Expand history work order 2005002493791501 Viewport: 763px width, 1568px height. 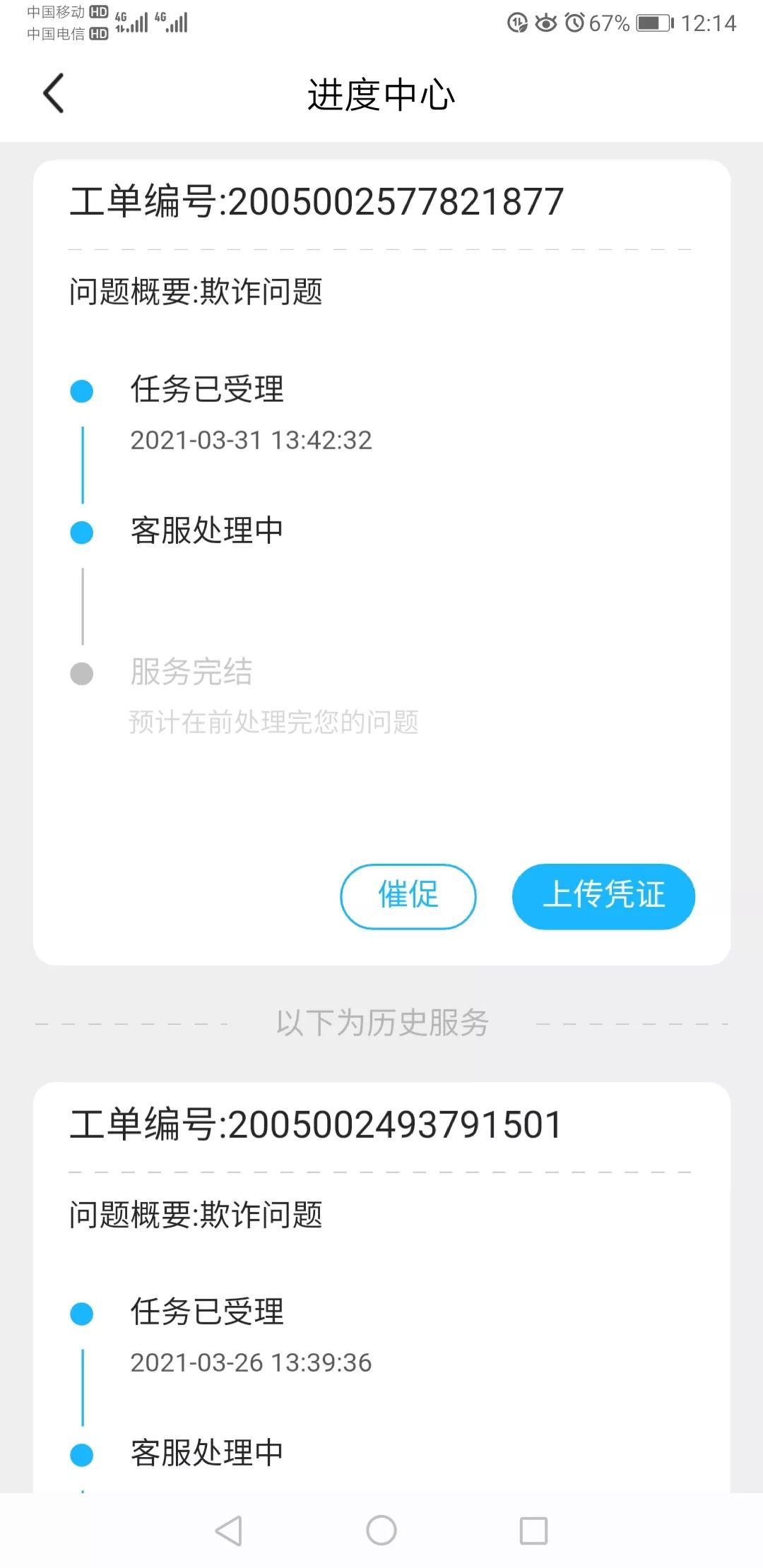[x=316, y=1124]
